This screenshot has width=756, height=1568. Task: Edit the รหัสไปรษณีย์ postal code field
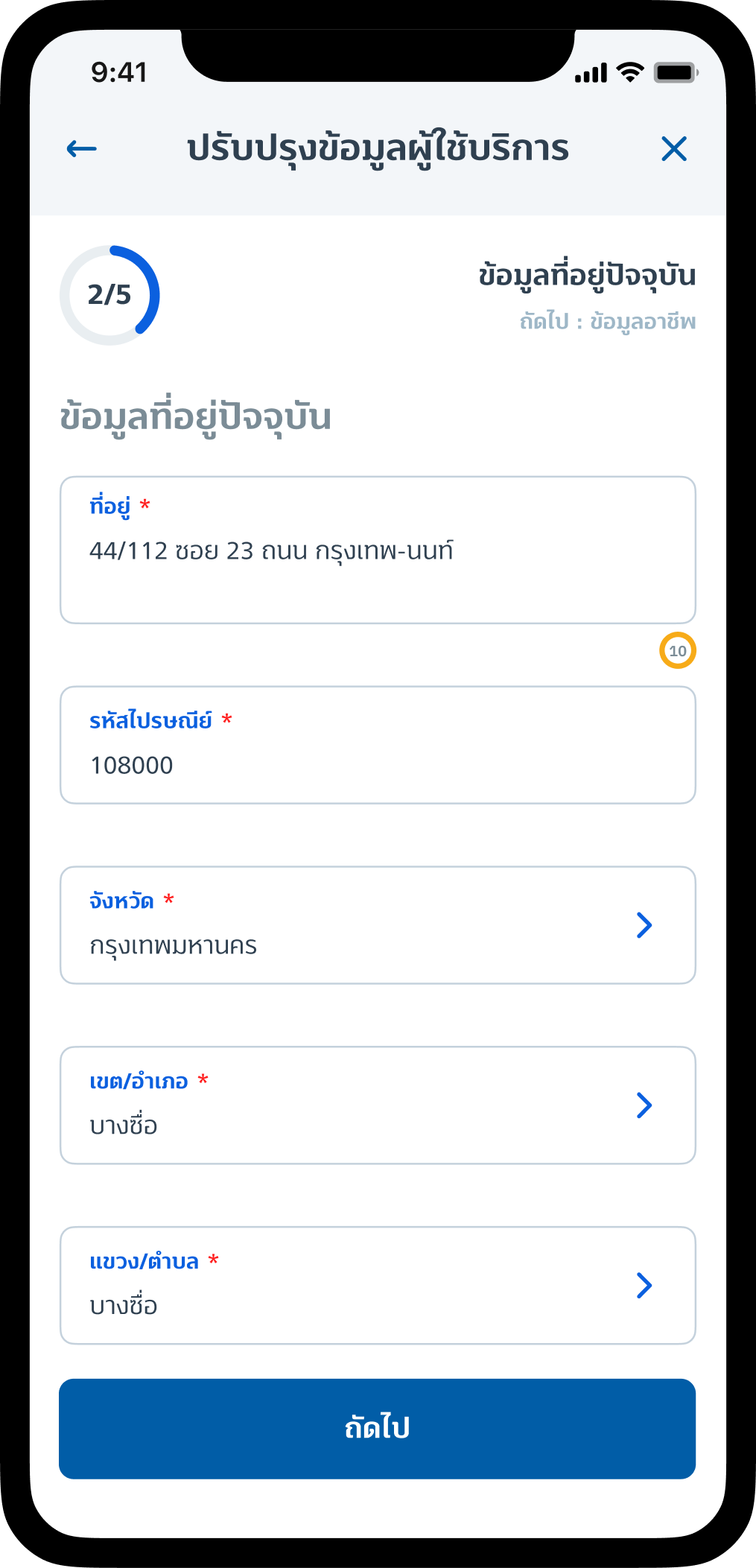(x=377, y=746)
